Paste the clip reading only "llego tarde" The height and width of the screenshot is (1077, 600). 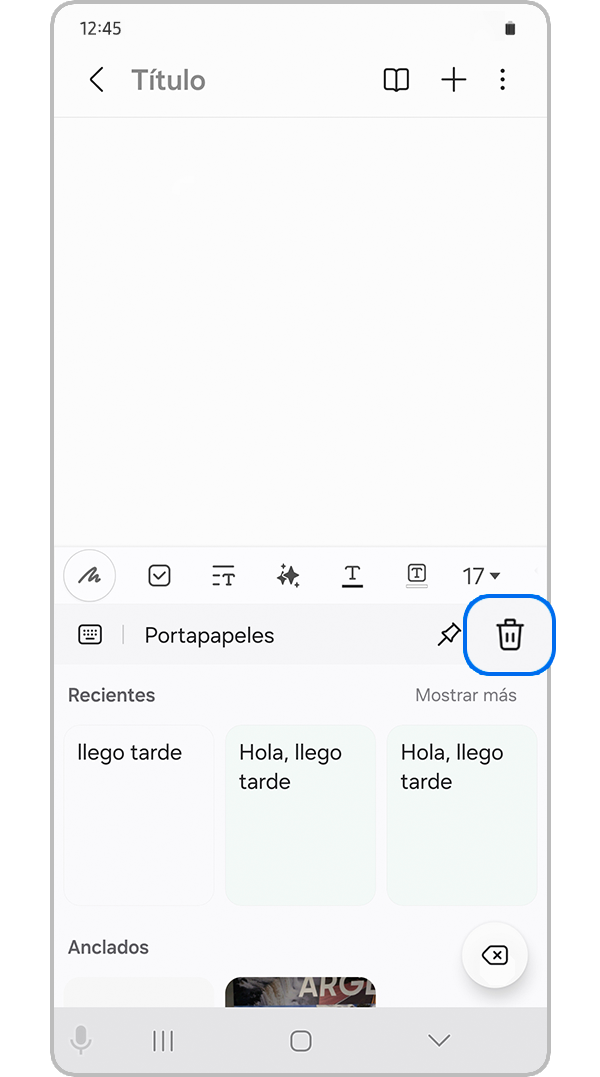(x=139, y=814)
